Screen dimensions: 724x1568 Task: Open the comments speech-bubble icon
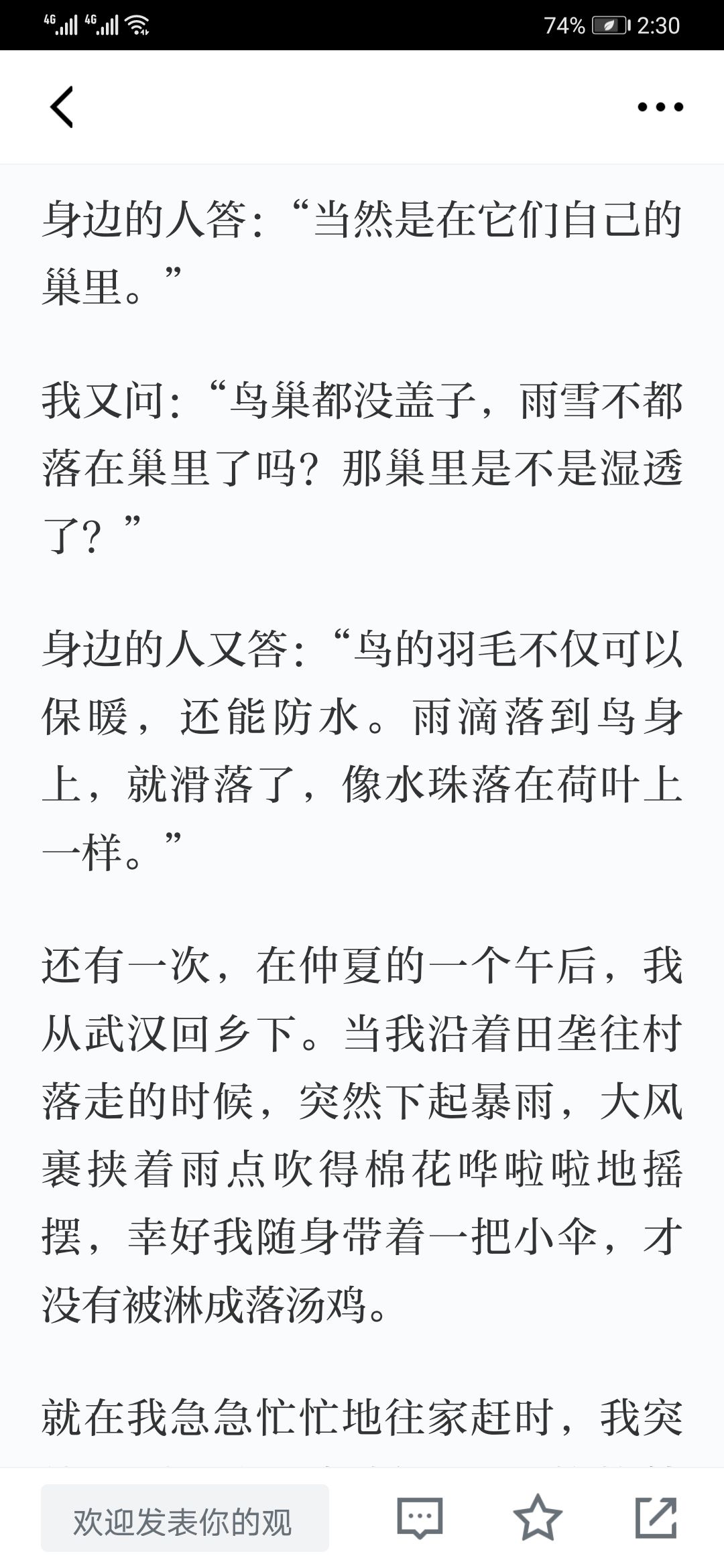coord(420,1518)
